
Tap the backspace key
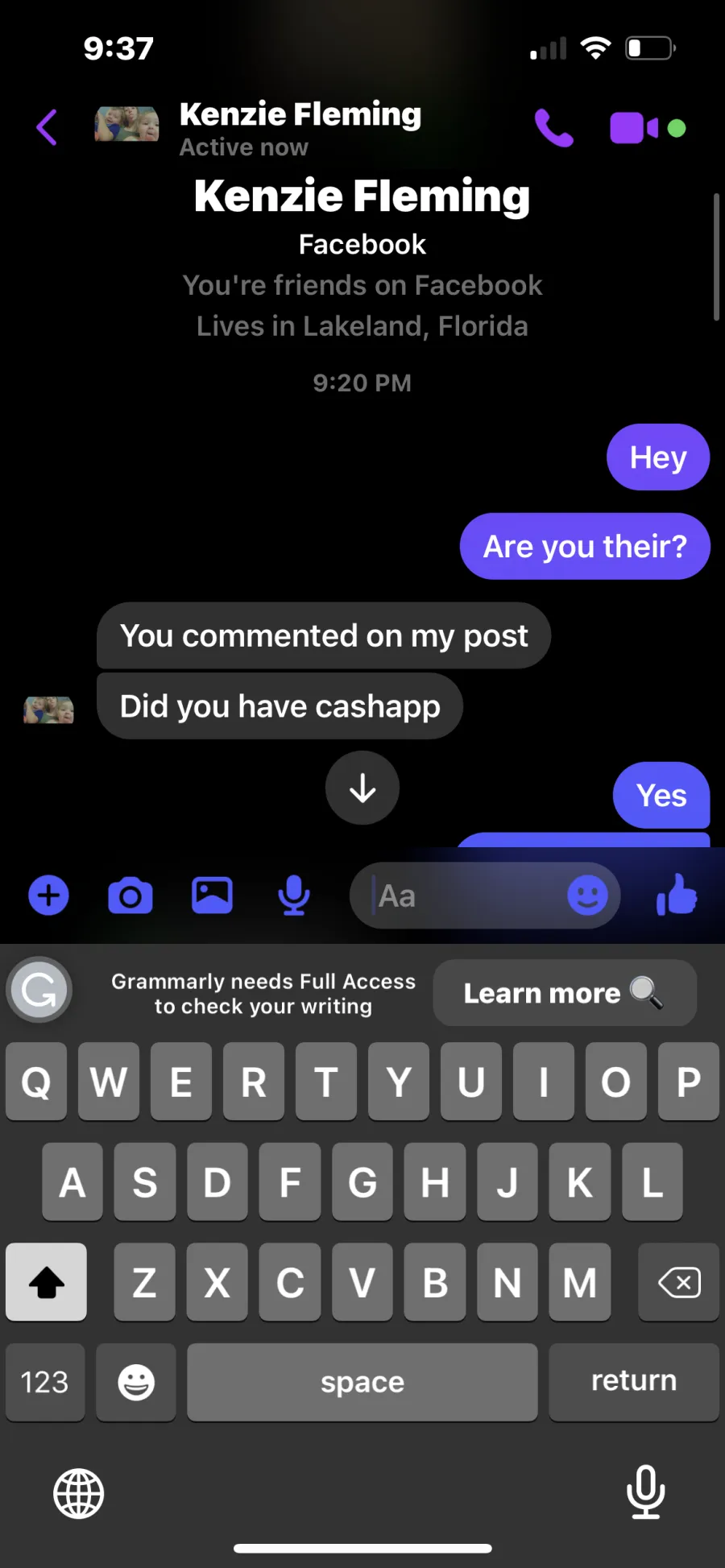pos(678,1282)
